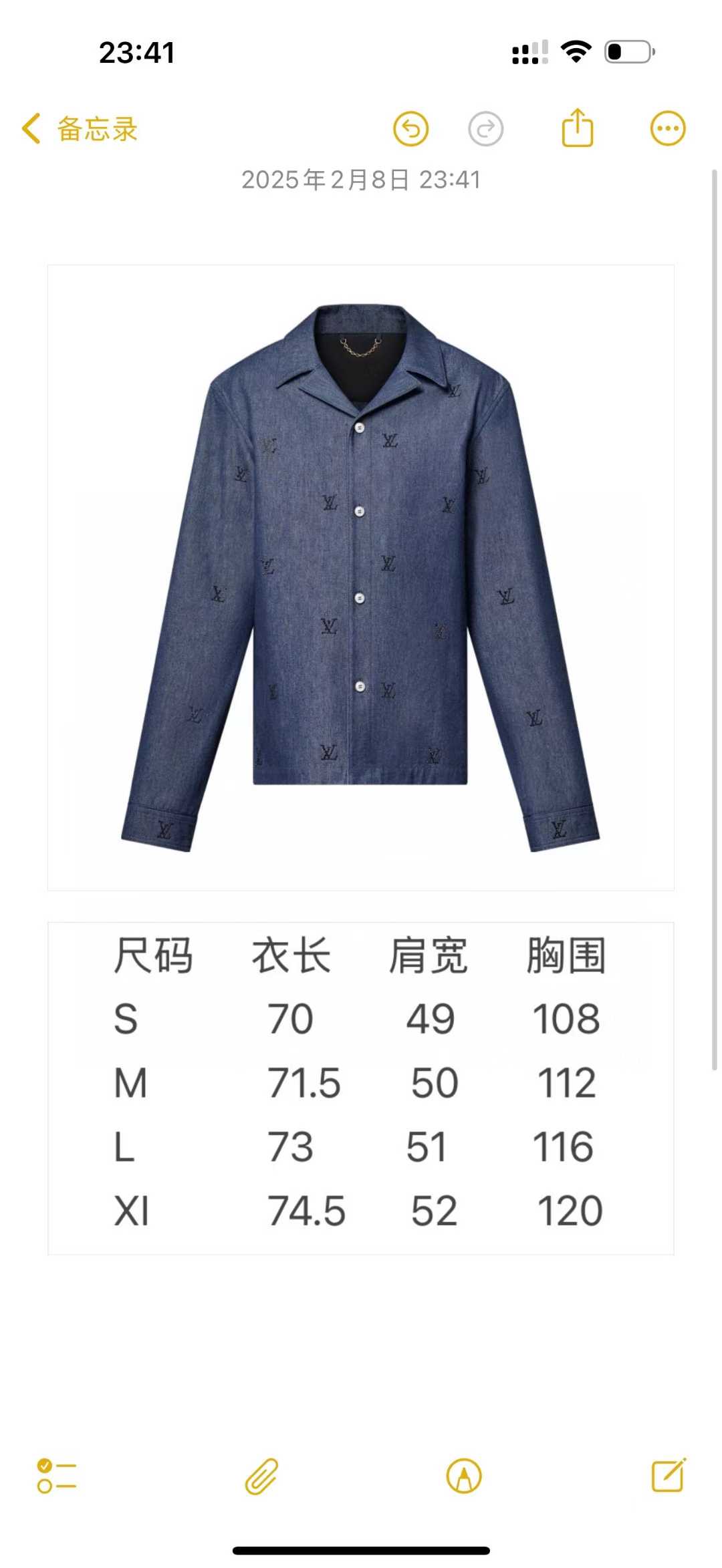Screen dimensions: 722x1568
Task: Compose a new note
Action: pyautogui.click(x=669, y=1475)
